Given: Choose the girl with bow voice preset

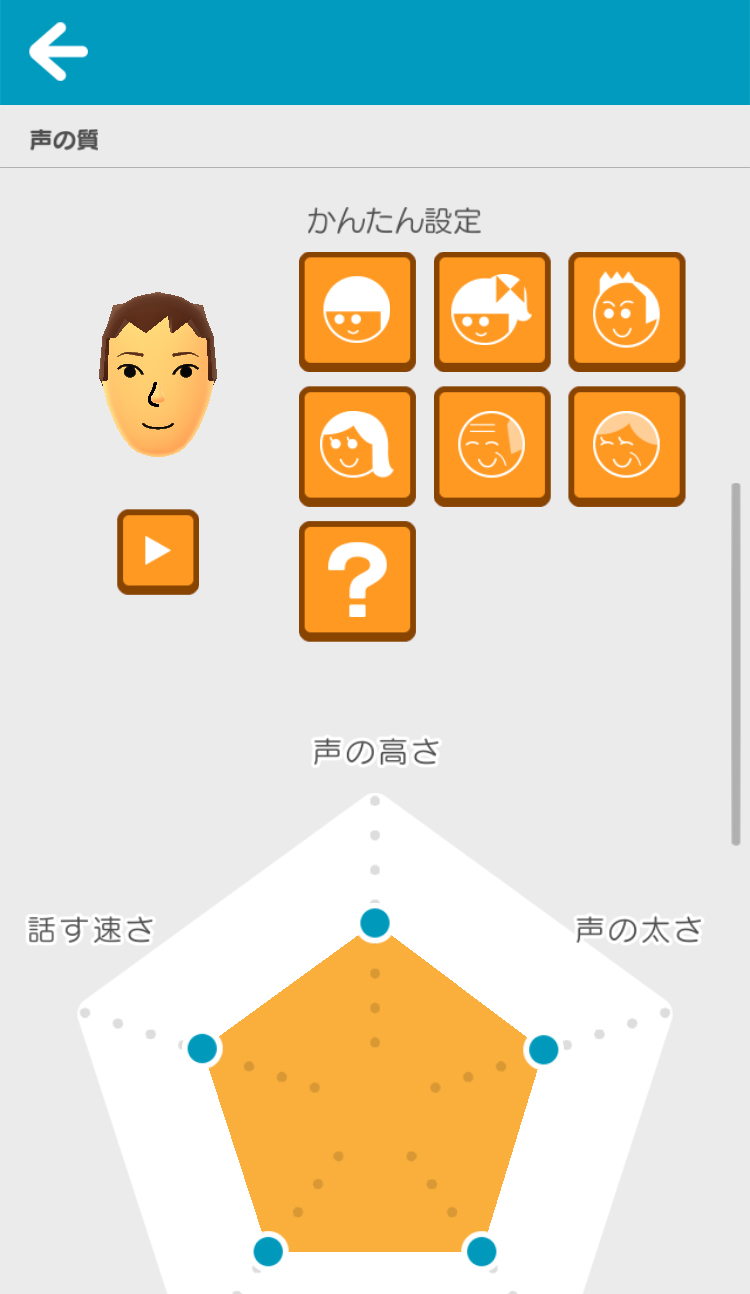Looking at the screenshot, I should click(x=492, y=311).
